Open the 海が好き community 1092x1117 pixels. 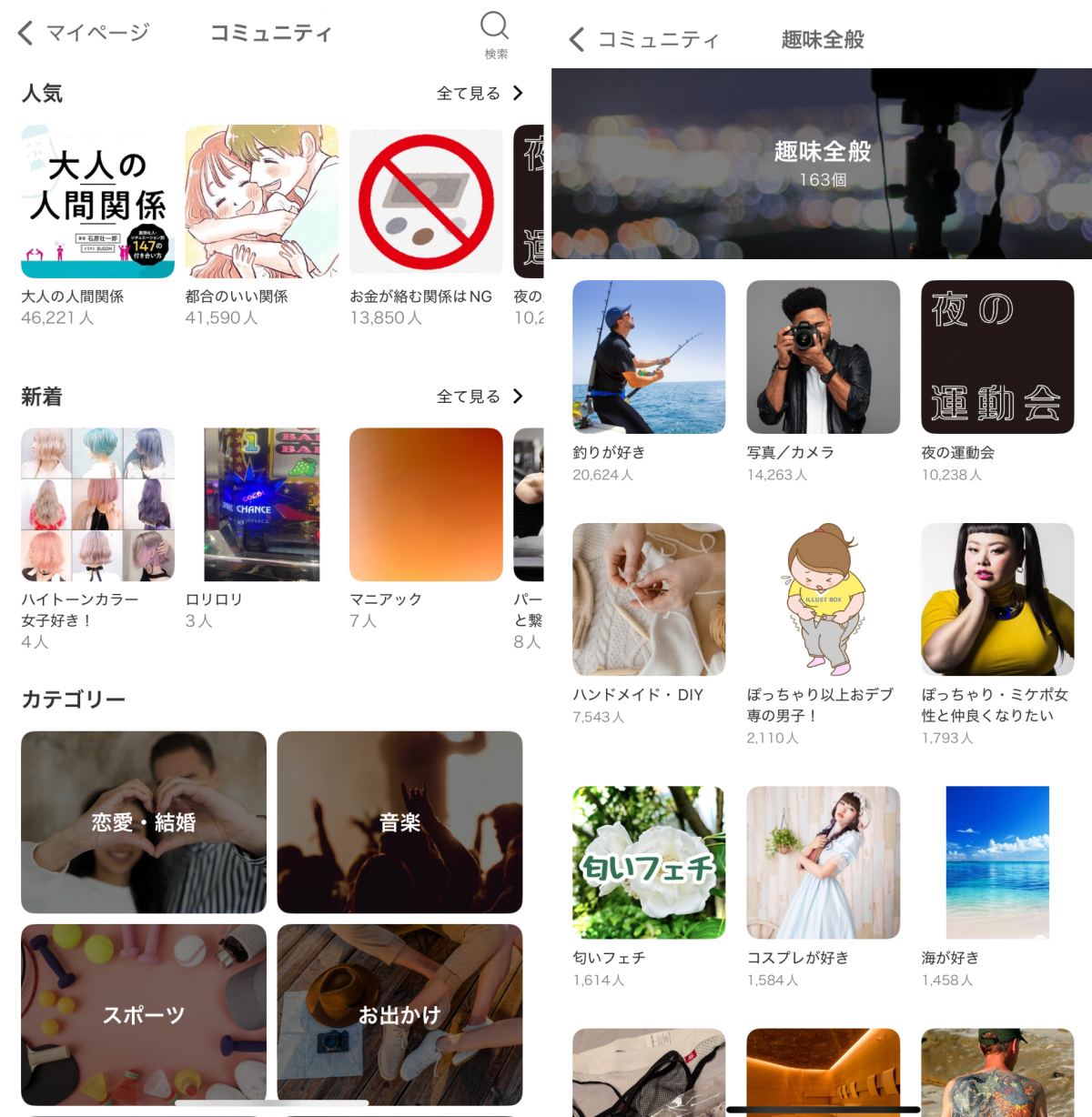tap(997, 863)
